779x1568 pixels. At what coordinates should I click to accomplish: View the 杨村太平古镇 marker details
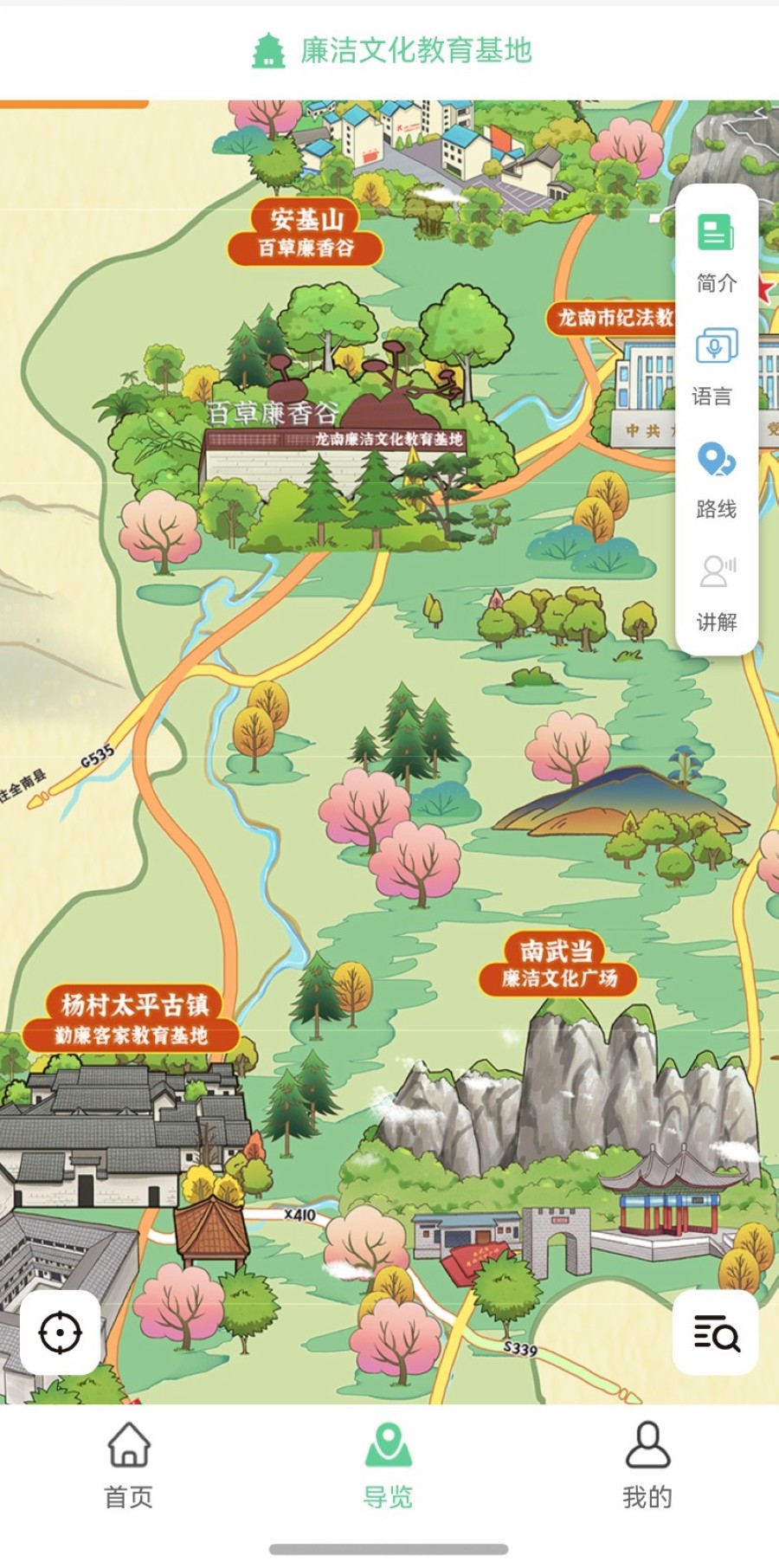[x=132, y=1019]
